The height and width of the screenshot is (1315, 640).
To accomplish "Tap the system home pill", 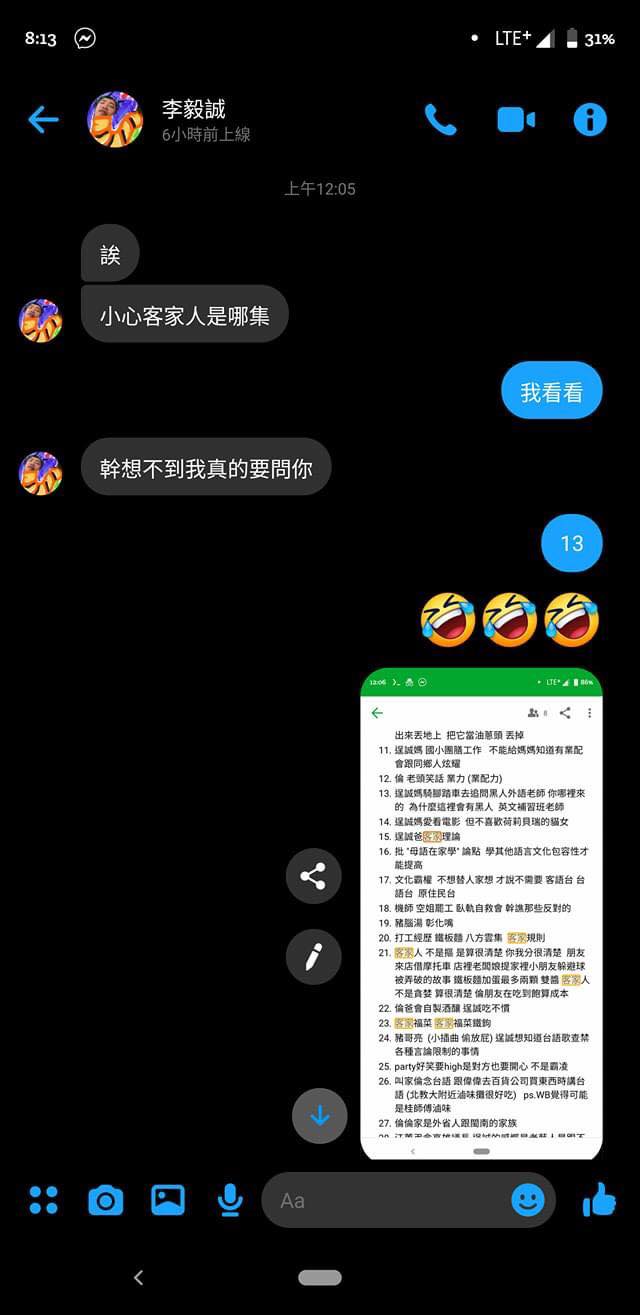I will [x=320, y=1277].
